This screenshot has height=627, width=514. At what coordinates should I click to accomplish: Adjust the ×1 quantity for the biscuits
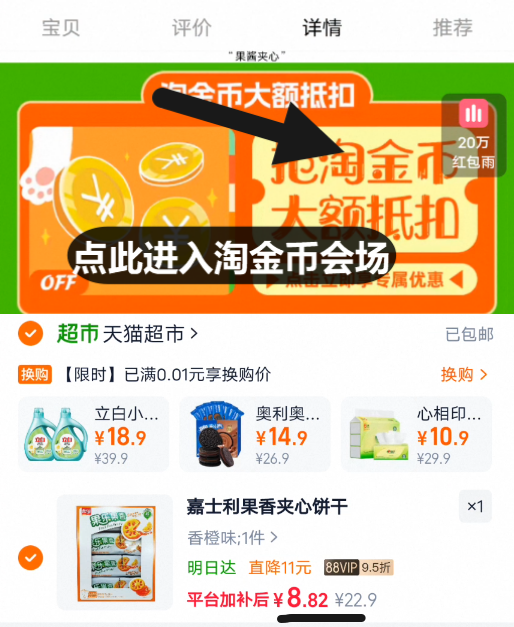[475, 506]
